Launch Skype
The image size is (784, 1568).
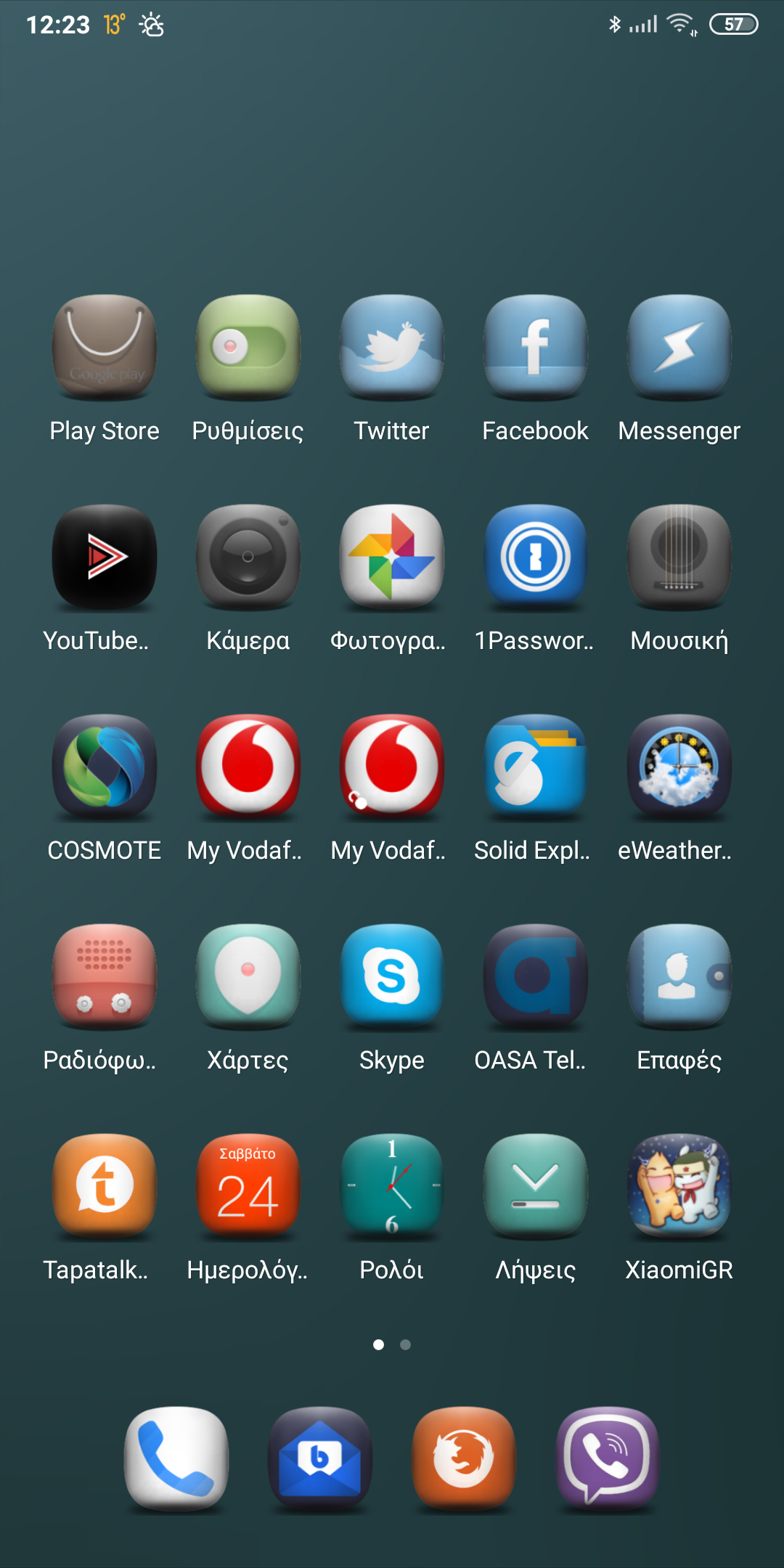click(392, 977)
